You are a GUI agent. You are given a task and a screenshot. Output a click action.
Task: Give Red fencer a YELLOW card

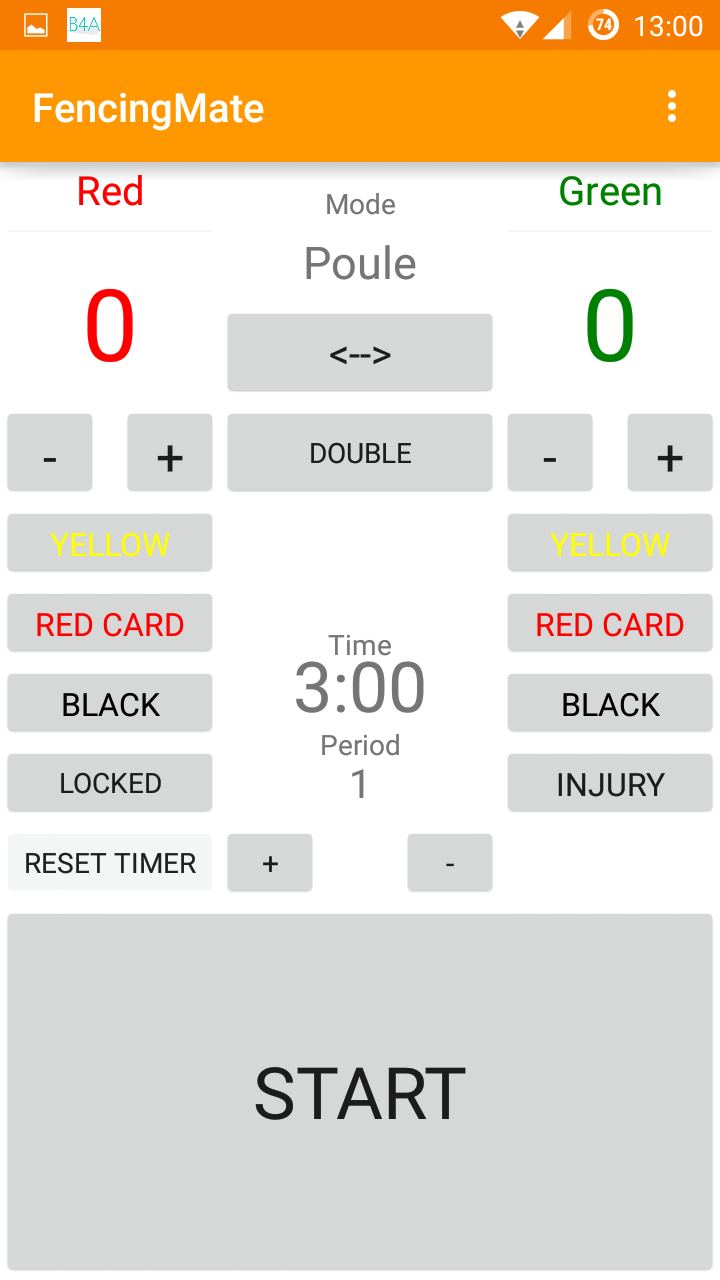(110, 543)
